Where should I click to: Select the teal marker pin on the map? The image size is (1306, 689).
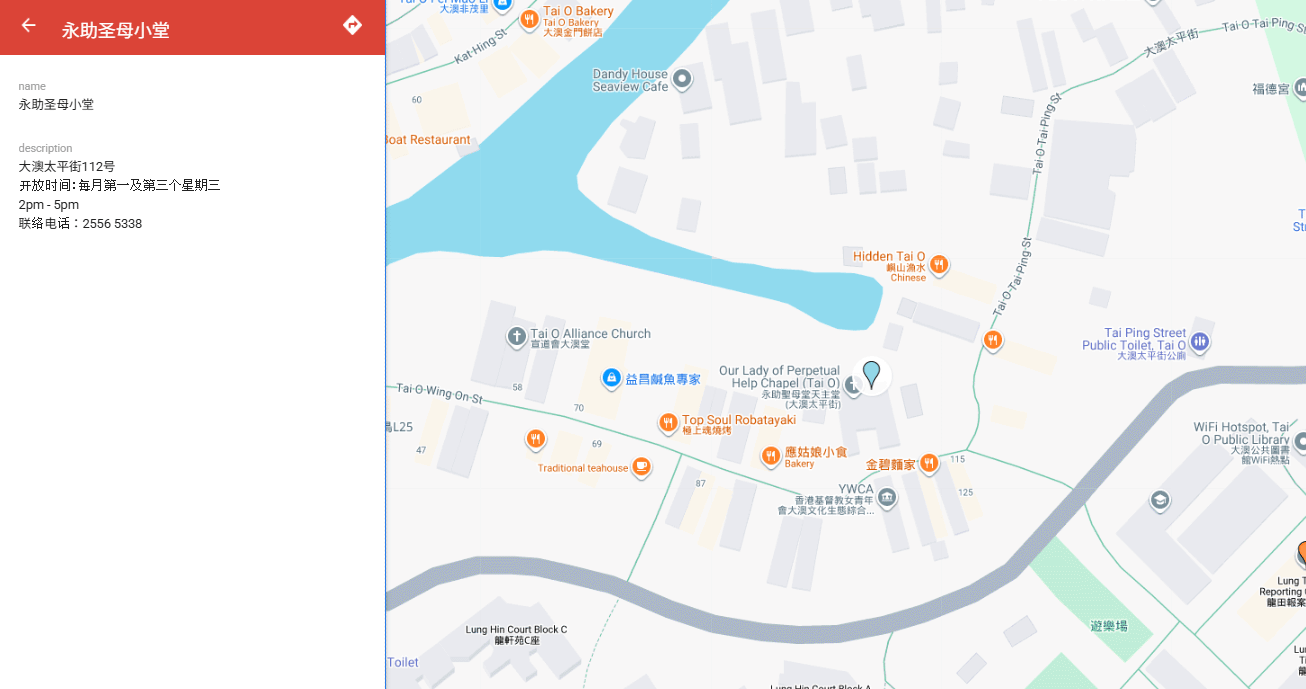872,374
